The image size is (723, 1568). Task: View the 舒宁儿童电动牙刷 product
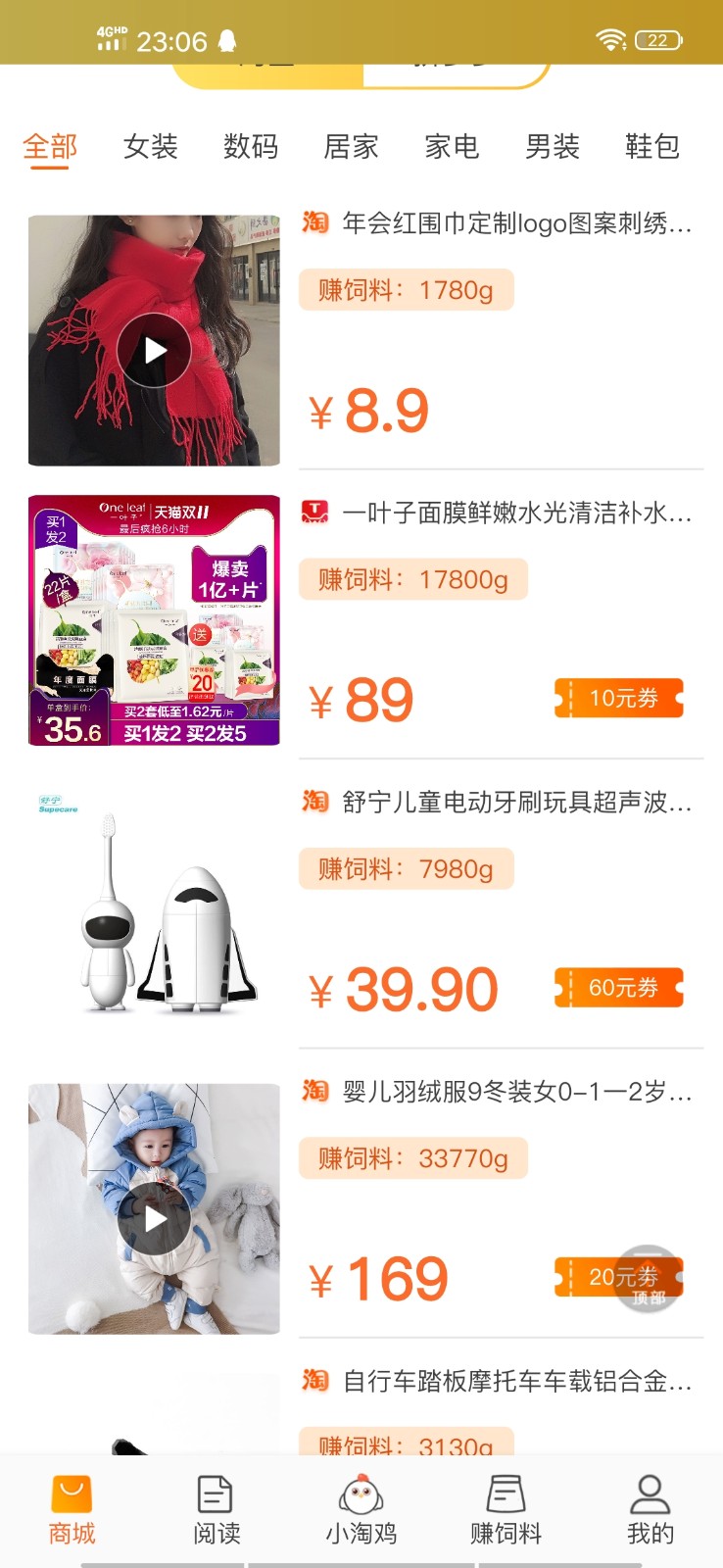(516, 803)
